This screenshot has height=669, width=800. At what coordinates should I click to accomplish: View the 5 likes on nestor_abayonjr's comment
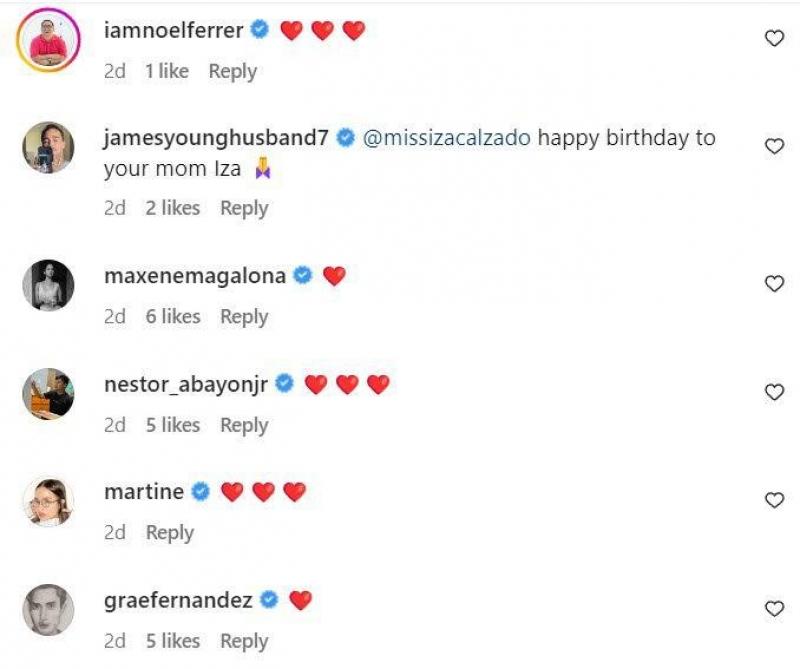(x=172, y=425)
